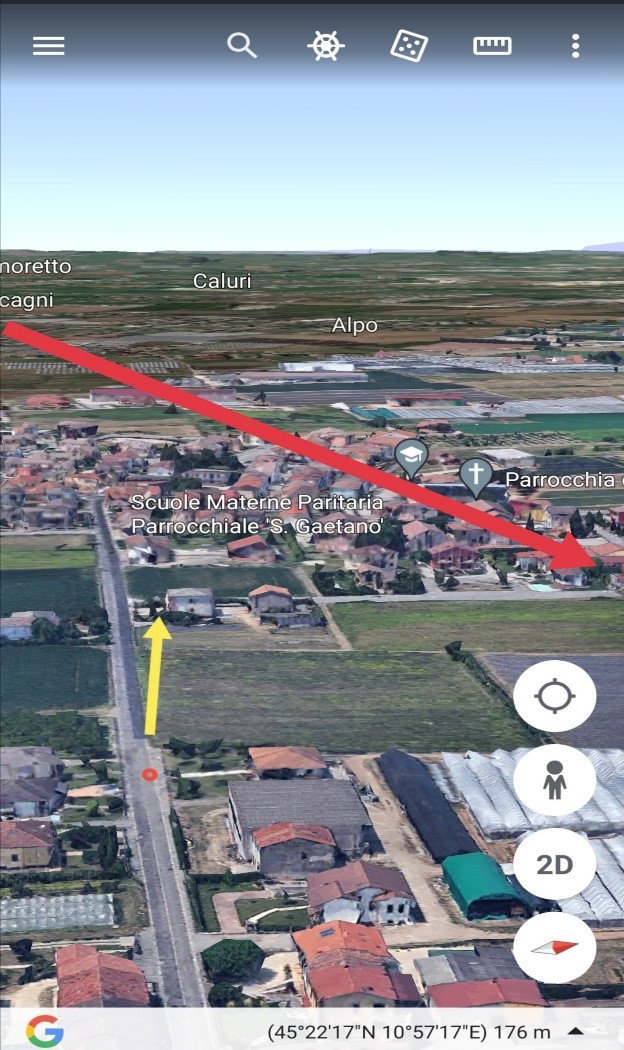Open Scuole Materne Paritaria school marker
624x1050 pixels.
(x=411, y=457)
